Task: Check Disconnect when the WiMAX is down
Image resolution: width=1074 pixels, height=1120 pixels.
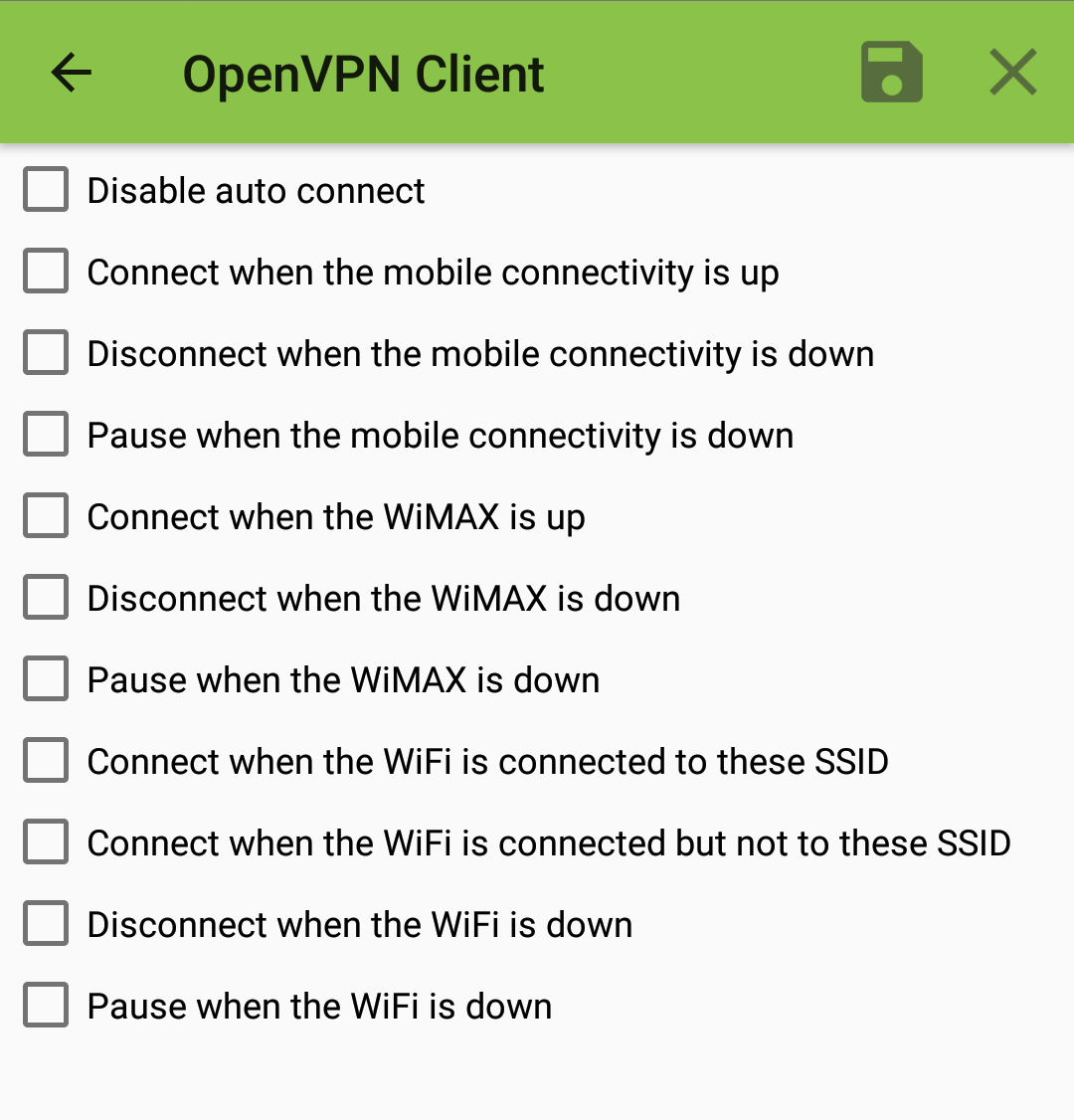Action: [x=46, y=598]
